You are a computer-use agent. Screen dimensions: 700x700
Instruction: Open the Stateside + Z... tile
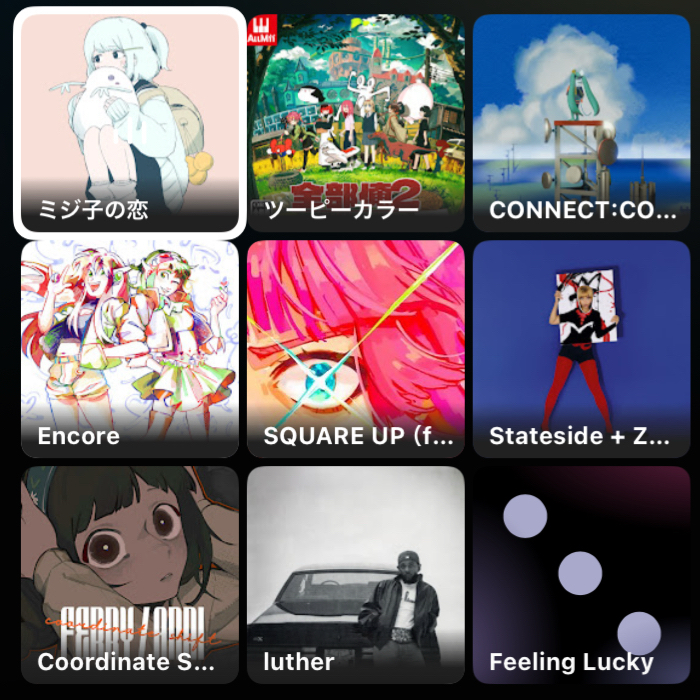click(581, 348)
